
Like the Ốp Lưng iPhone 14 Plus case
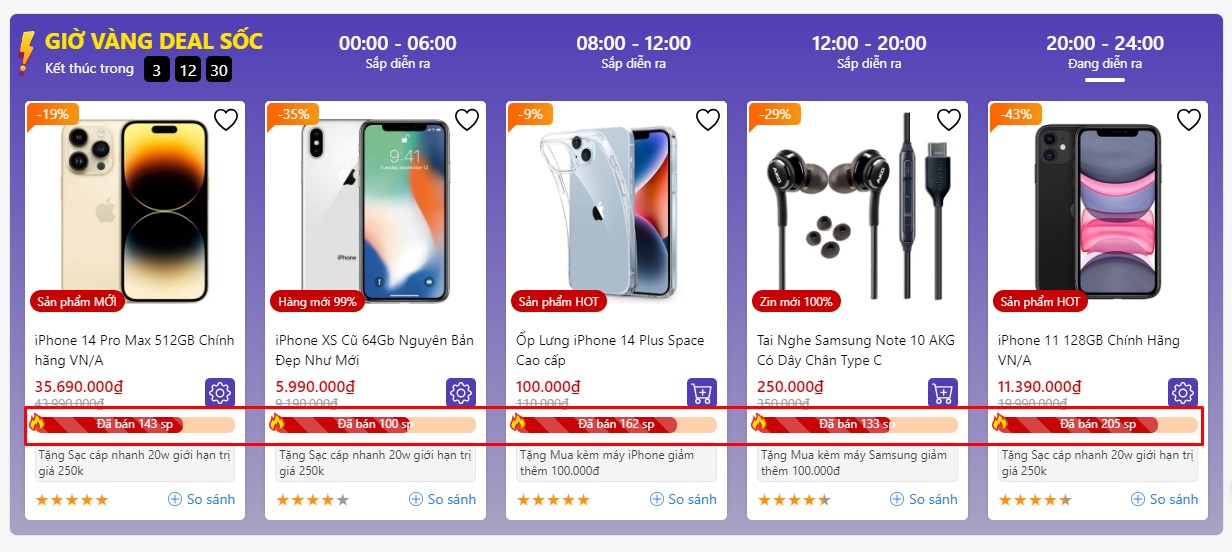pyautogui.click(x=708, y=120)
